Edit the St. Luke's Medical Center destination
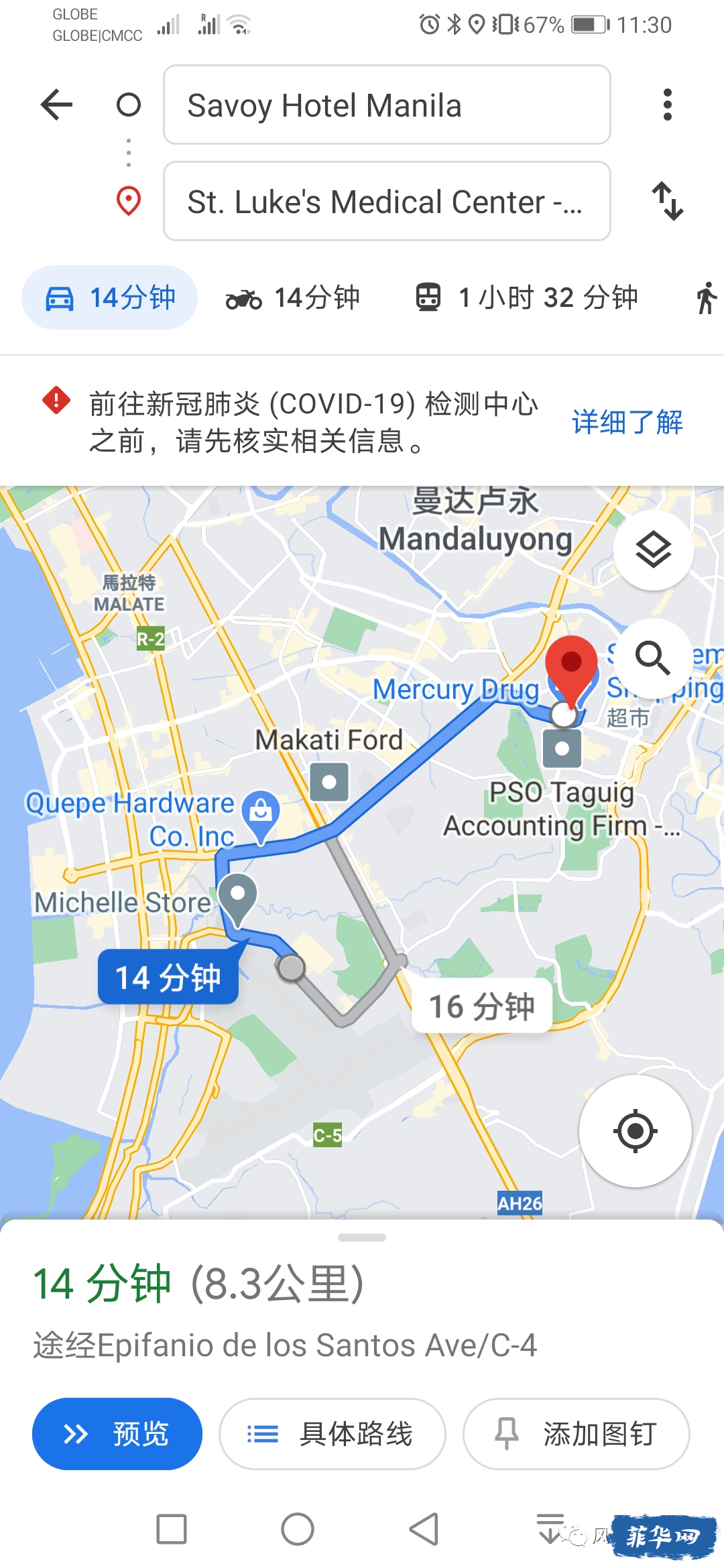 click(x=387, y=201)
